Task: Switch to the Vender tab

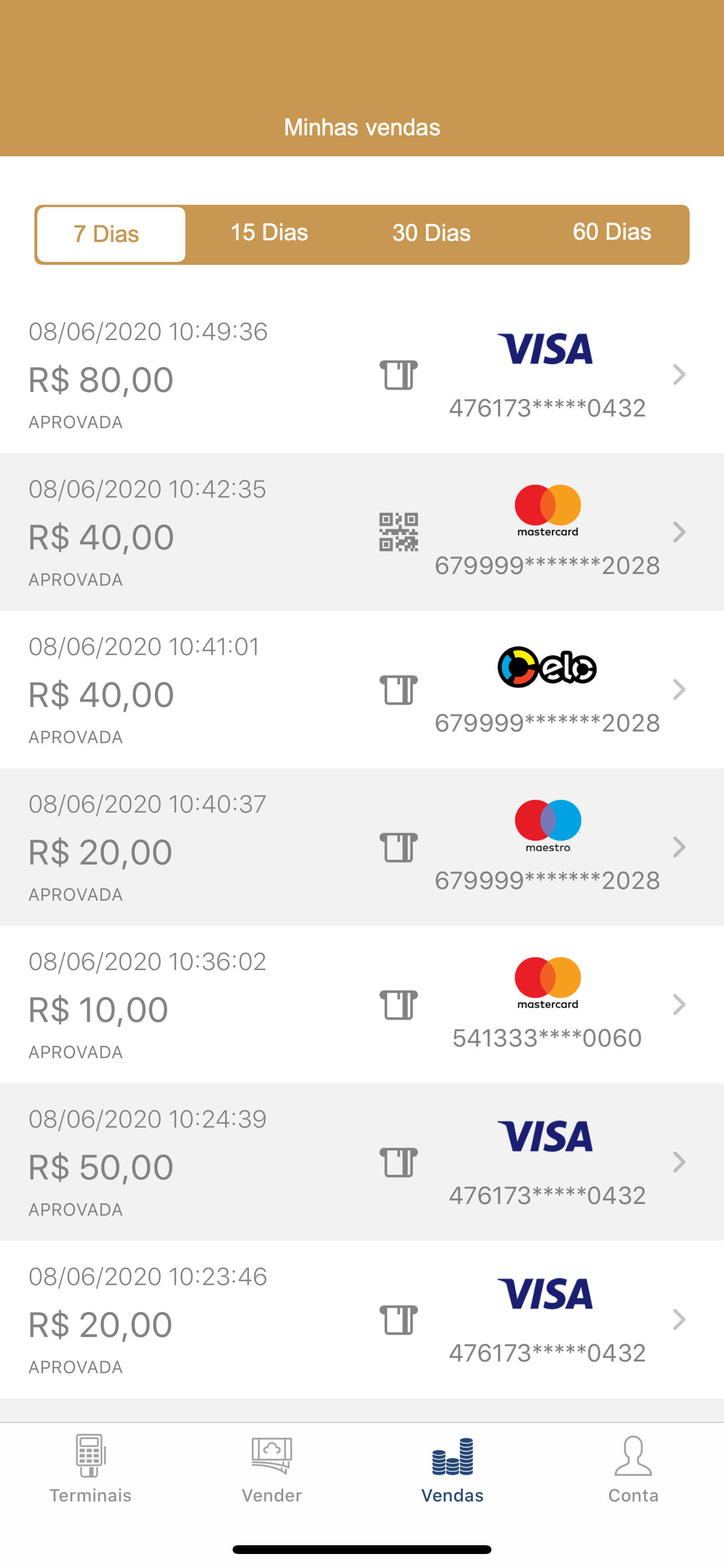Action: click(x=271, y=1469)
